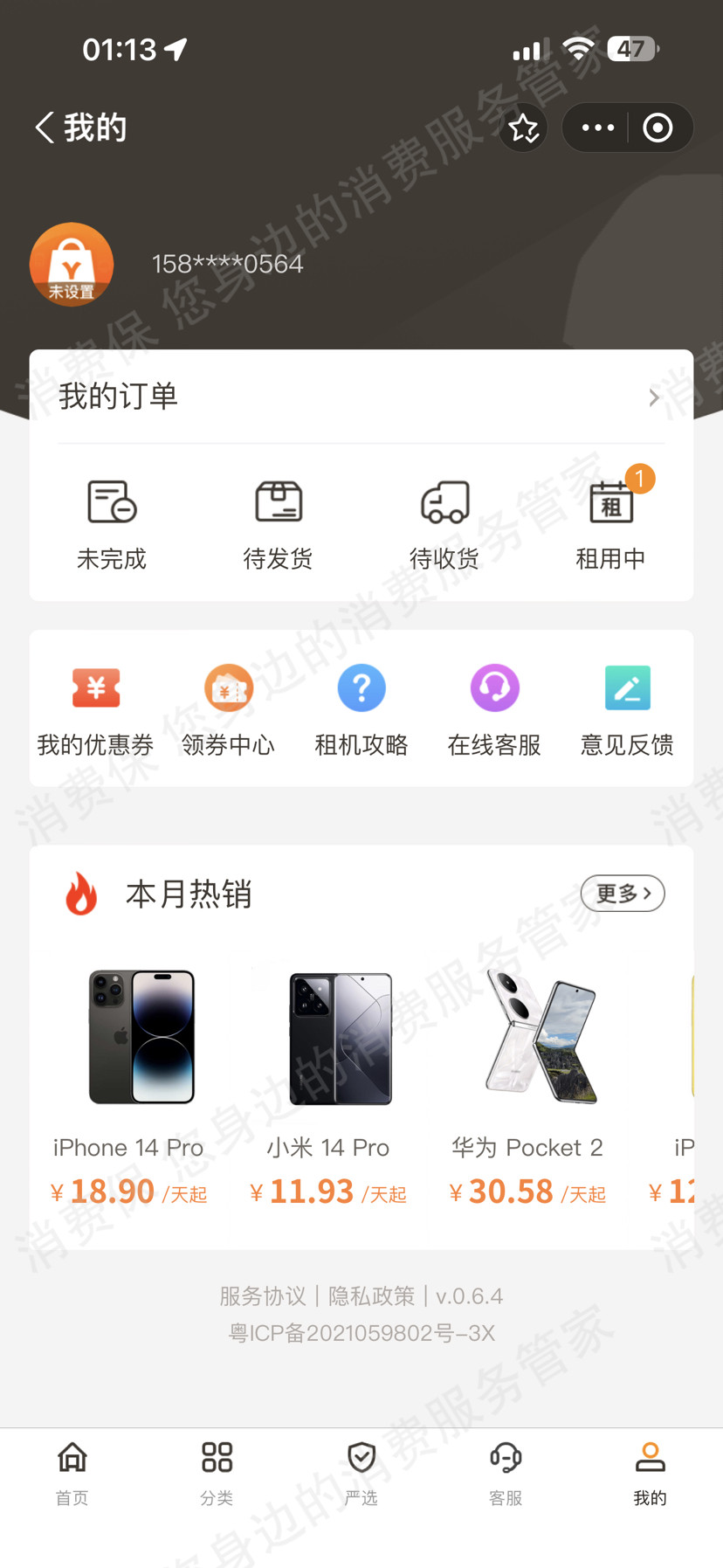Open 领券中心
The width and height of the screenshot is (723, 1568).
click(228, 709)
